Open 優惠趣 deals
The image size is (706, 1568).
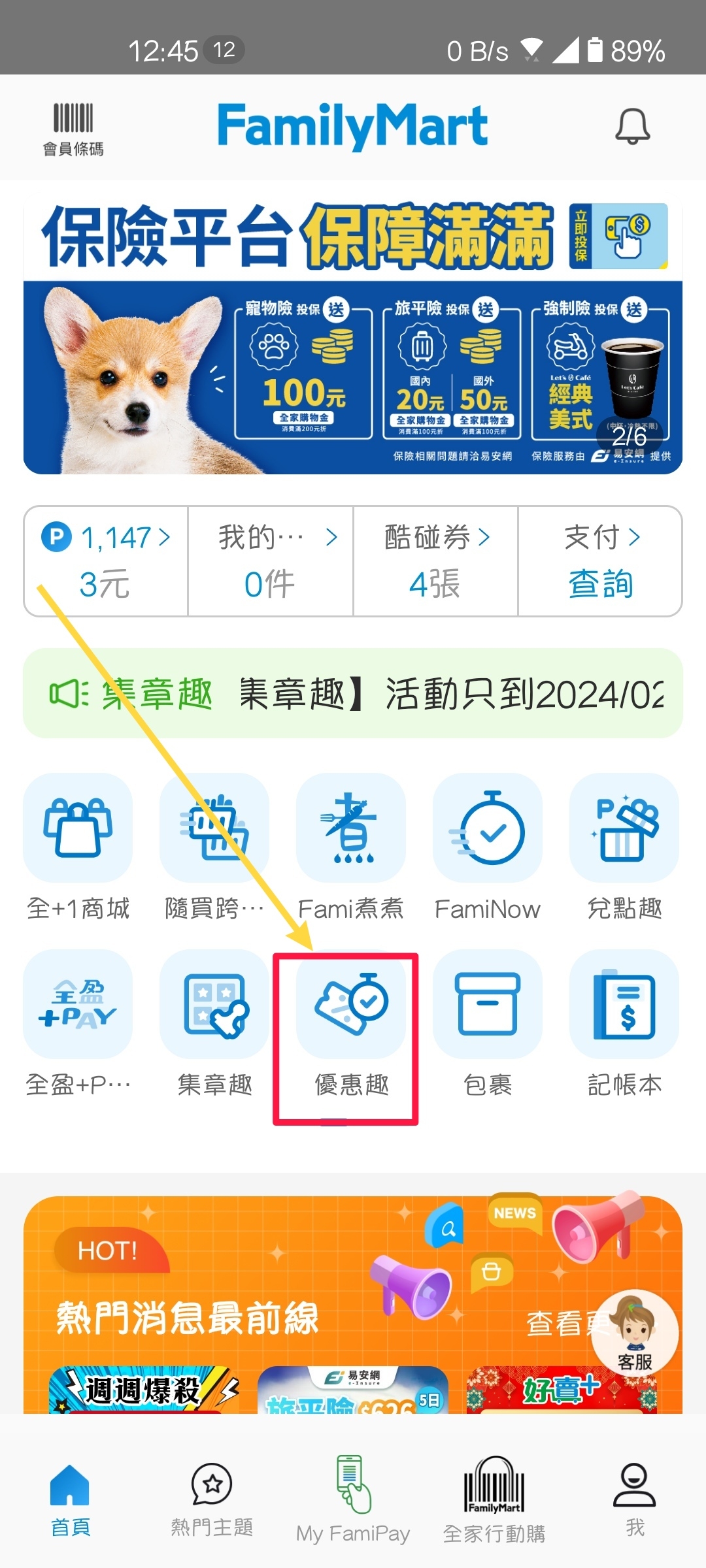point(351,1022)
